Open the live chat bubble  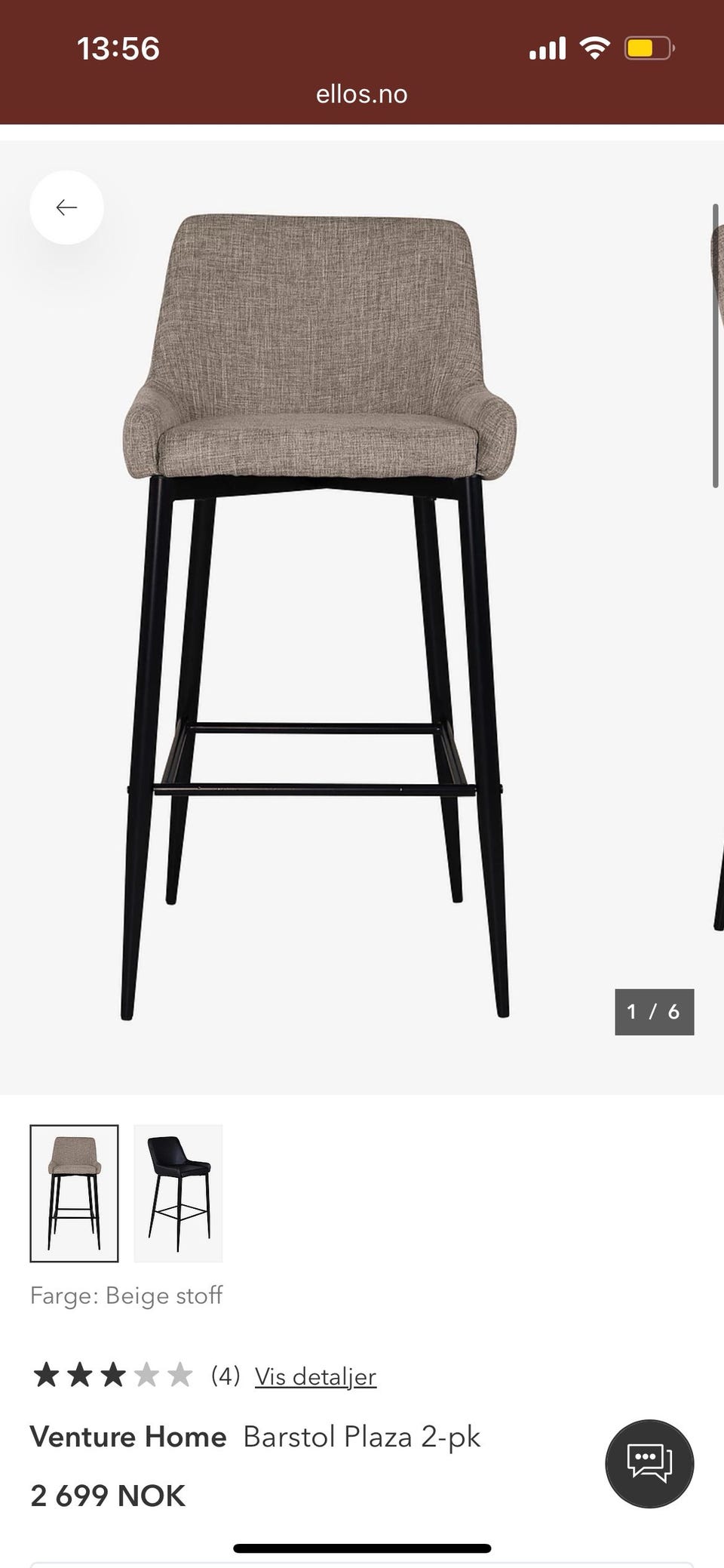[x=649, y=1463]
